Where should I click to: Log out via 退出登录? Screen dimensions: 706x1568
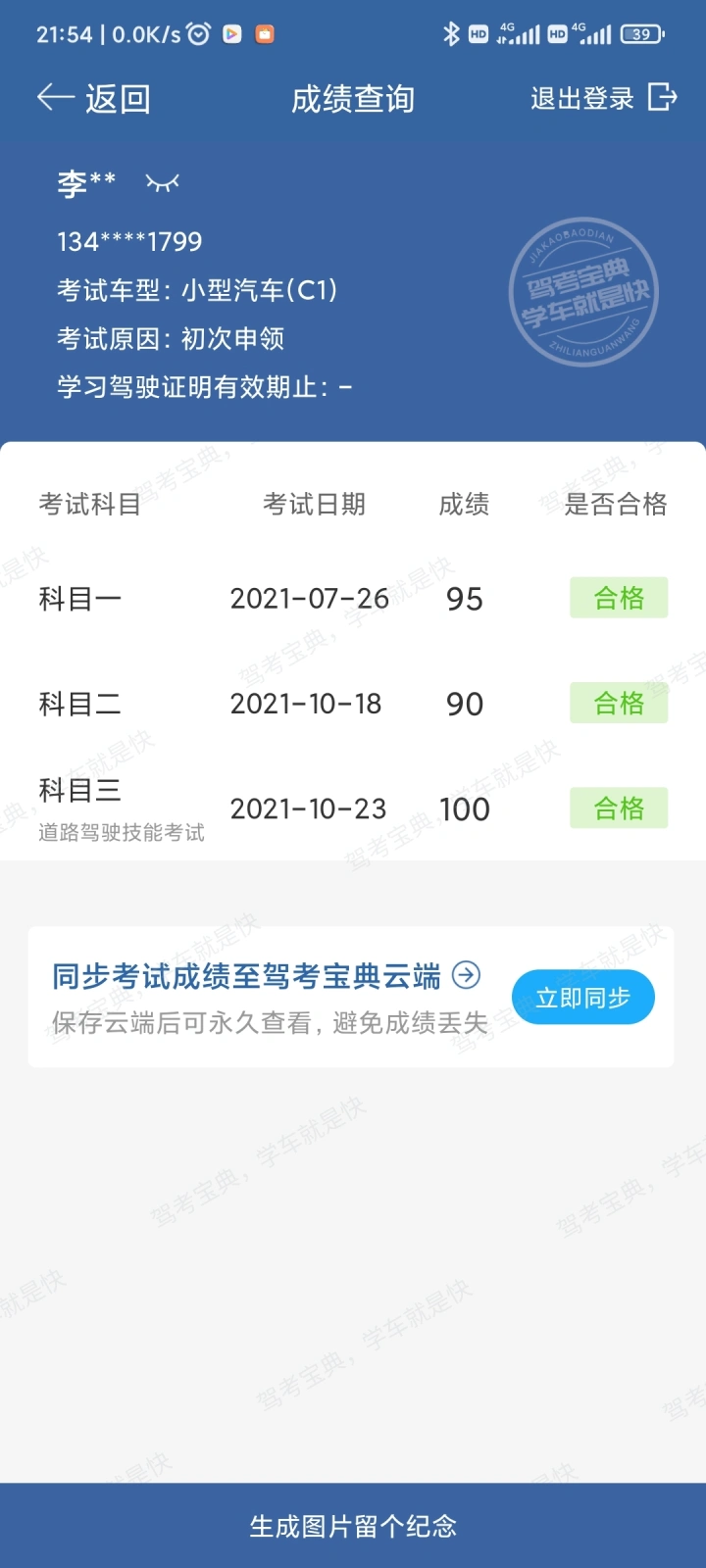coord(604,98)
